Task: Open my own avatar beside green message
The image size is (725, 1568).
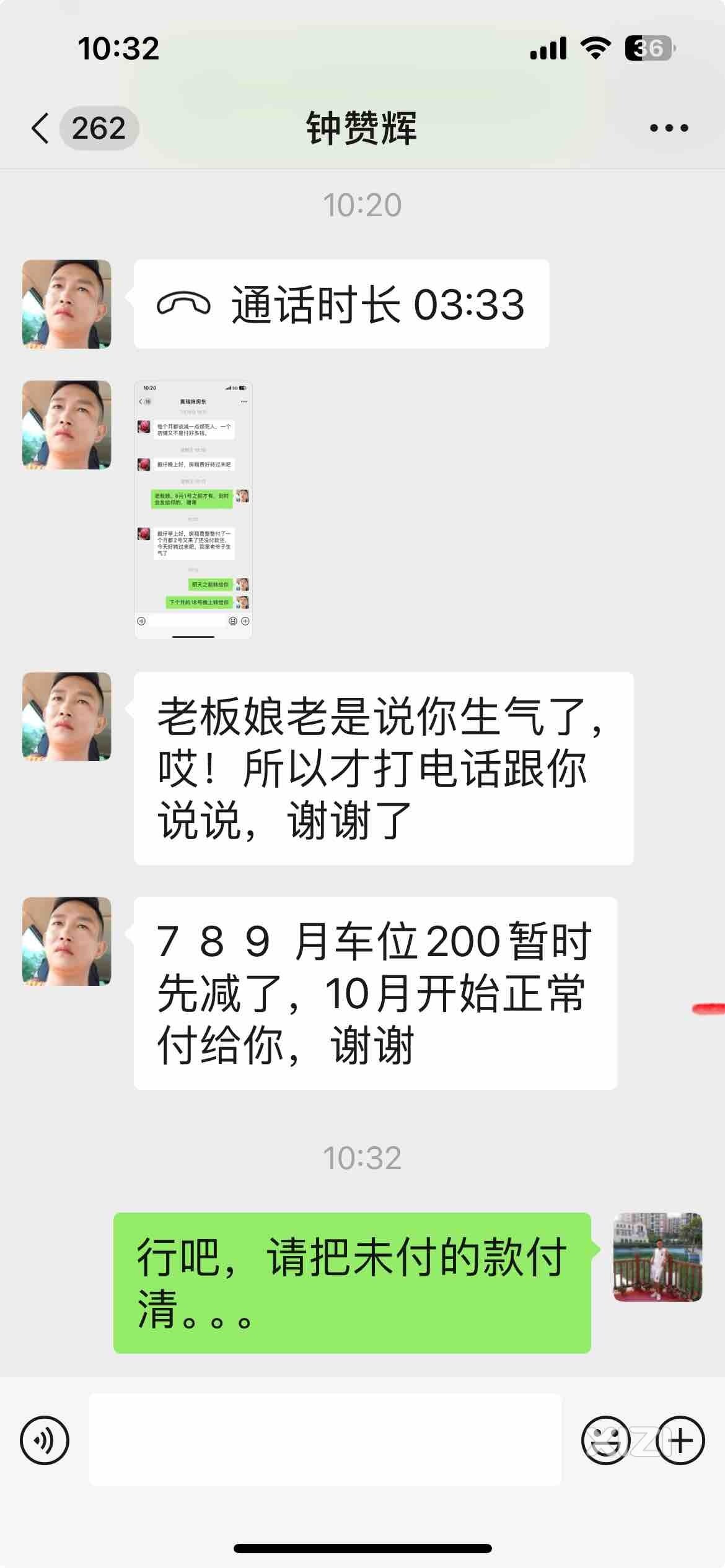Action: pyautogui.click(x=657, y=1257)
